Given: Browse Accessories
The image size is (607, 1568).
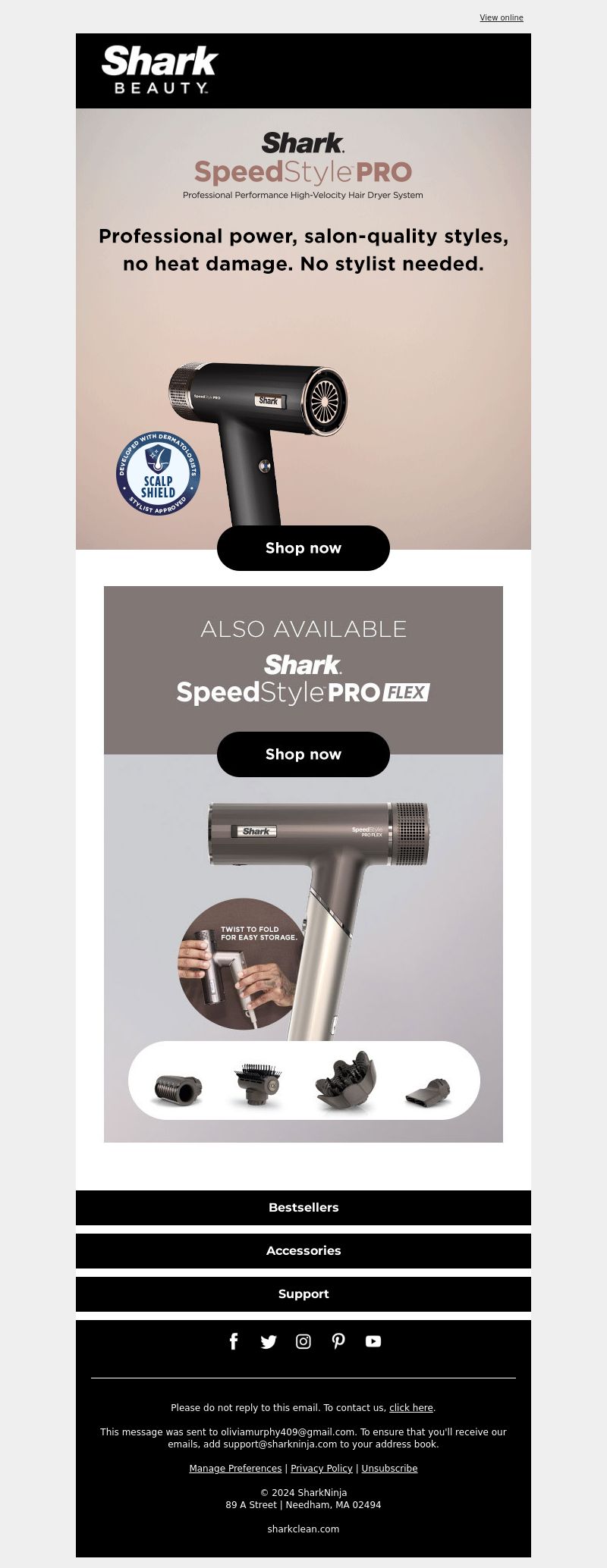Looking at the screenshot, I should coord(303,1251).
